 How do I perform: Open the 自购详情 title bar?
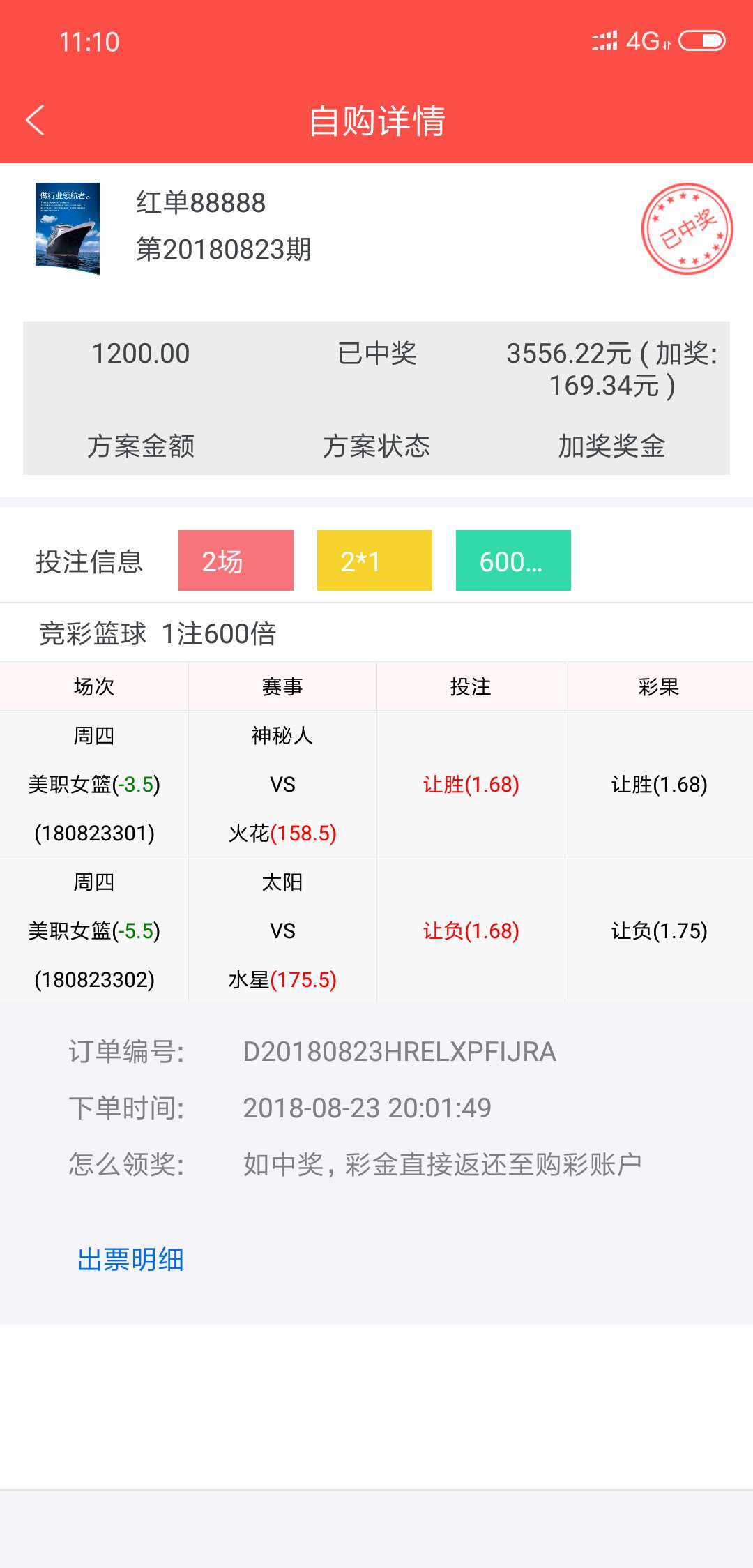376,120
